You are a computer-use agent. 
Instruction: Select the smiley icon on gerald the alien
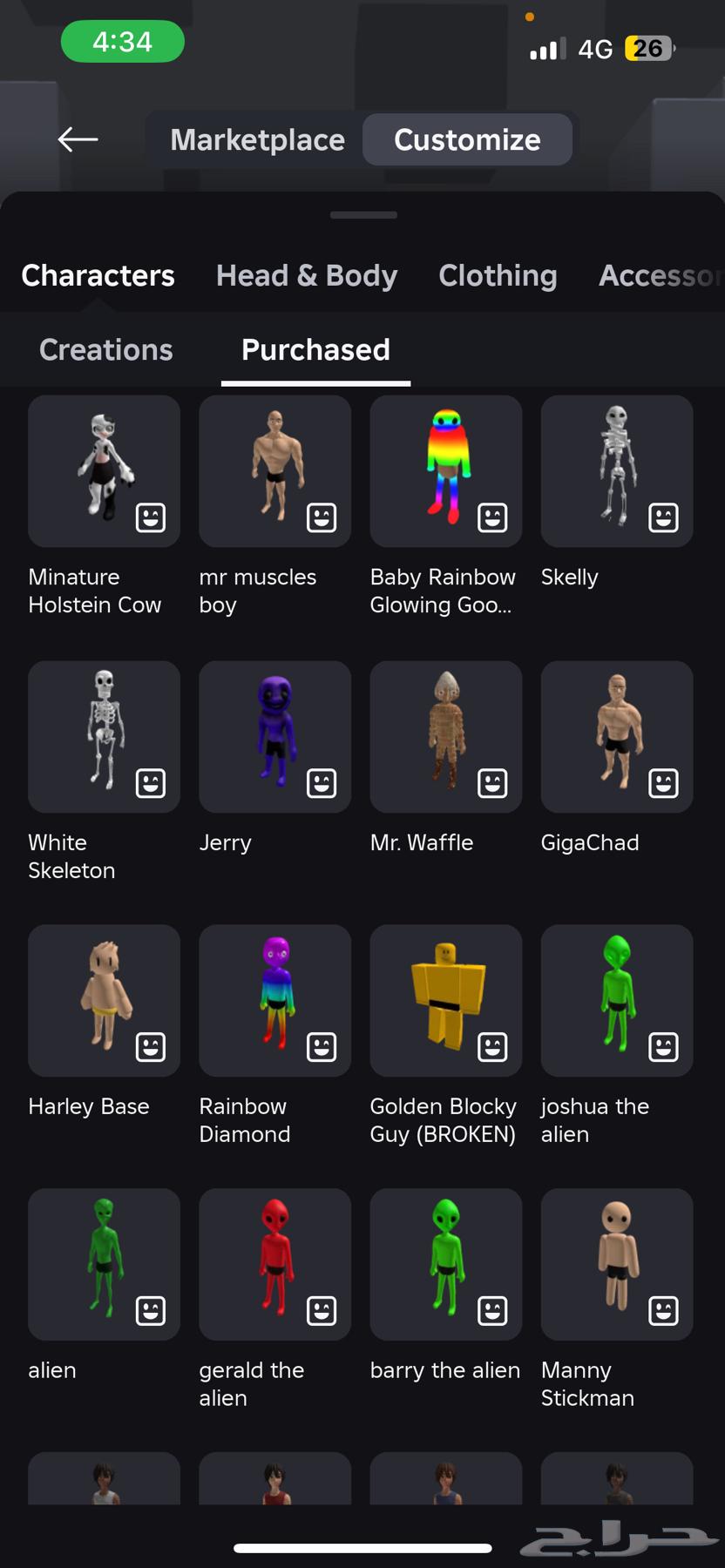tap(322, 1310)
